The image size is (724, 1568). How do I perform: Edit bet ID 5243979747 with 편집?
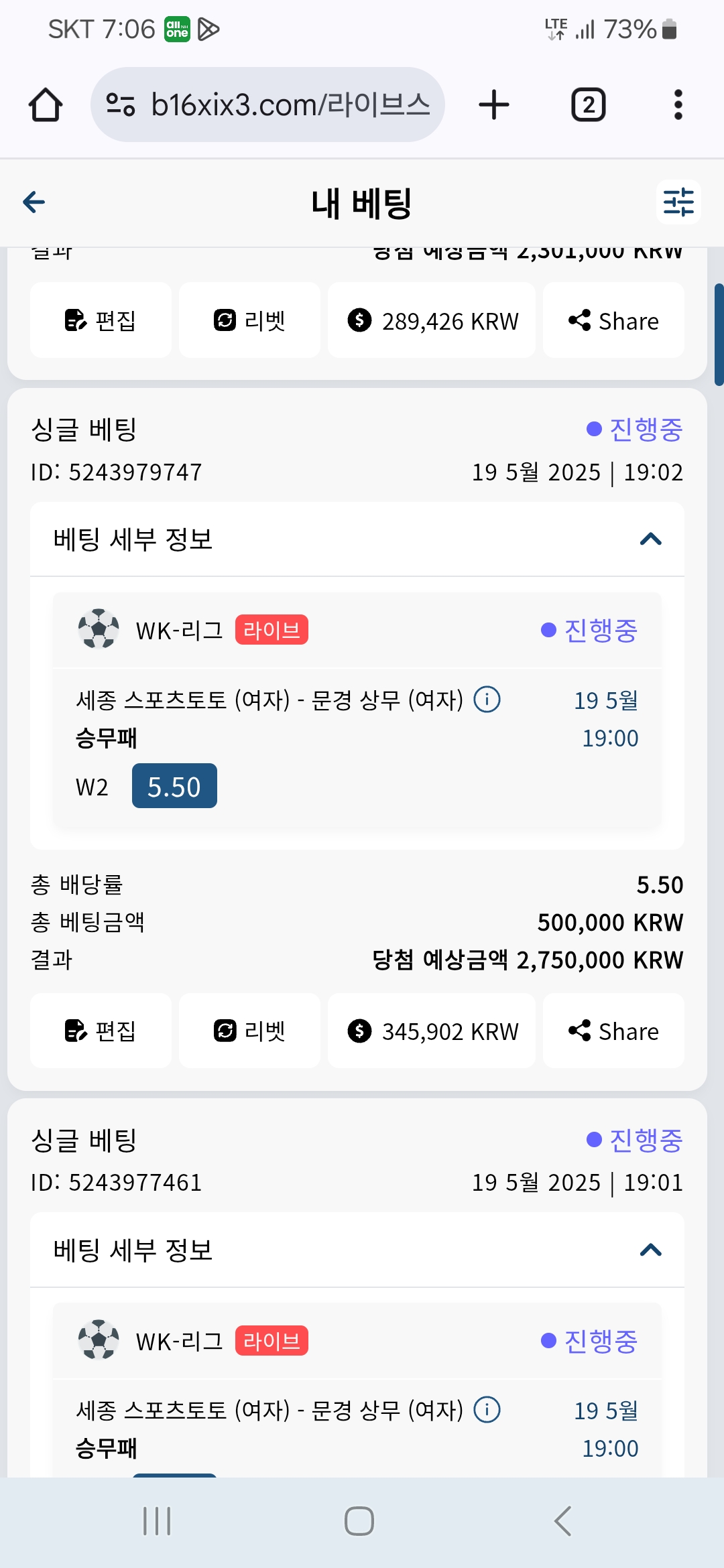(x=101, y=1031)
